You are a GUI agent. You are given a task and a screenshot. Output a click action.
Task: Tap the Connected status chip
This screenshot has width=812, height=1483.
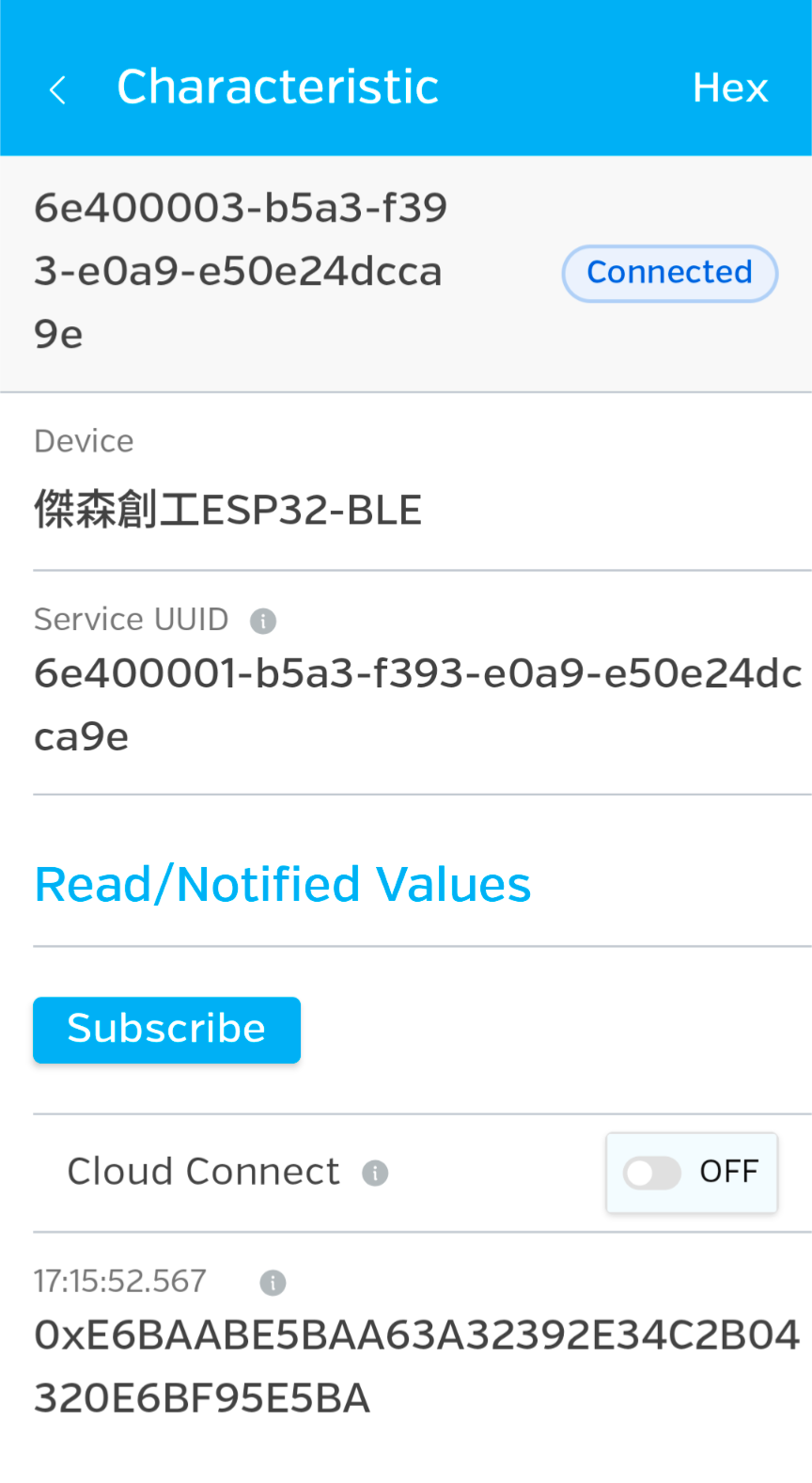tap(669, 273)
